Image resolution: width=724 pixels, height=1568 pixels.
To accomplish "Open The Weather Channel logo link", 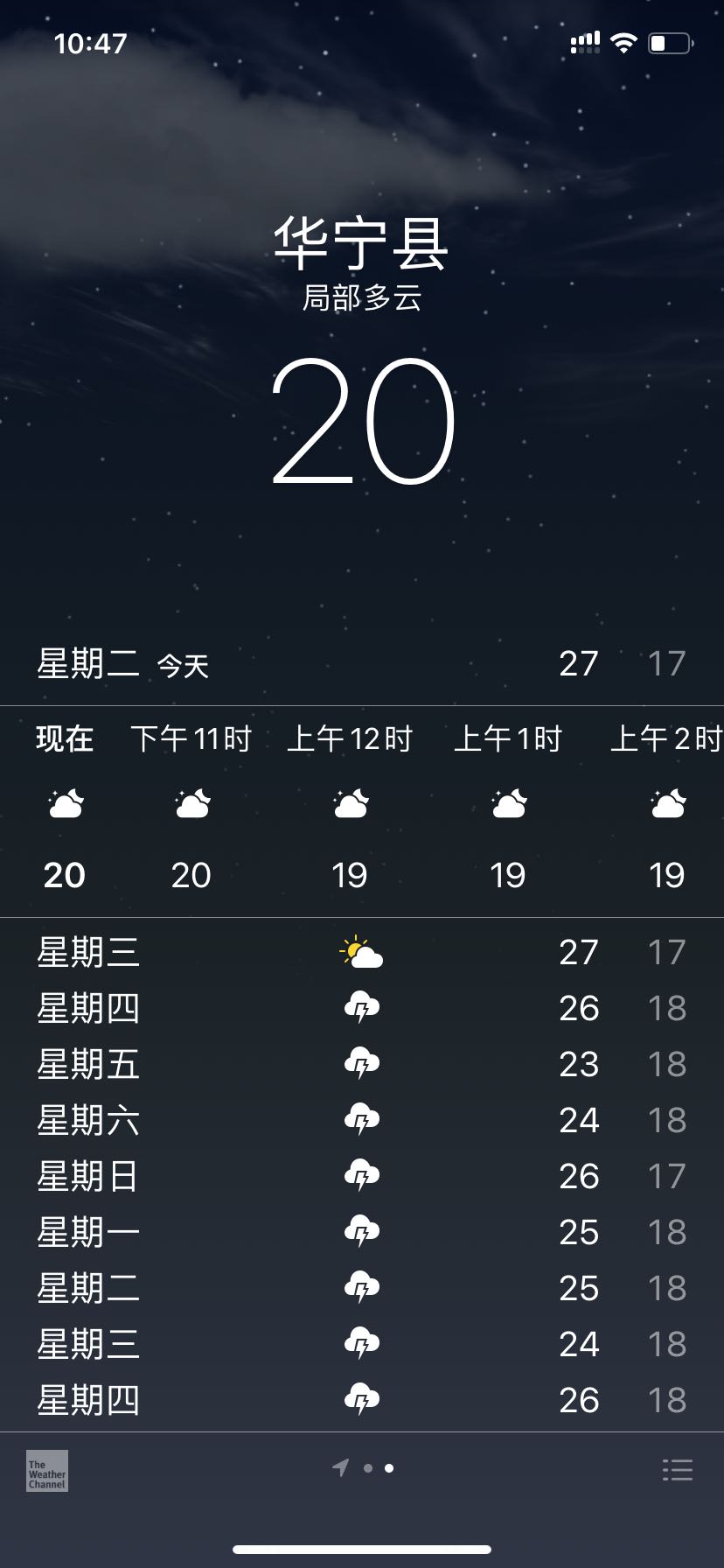I will point(47,1471).
